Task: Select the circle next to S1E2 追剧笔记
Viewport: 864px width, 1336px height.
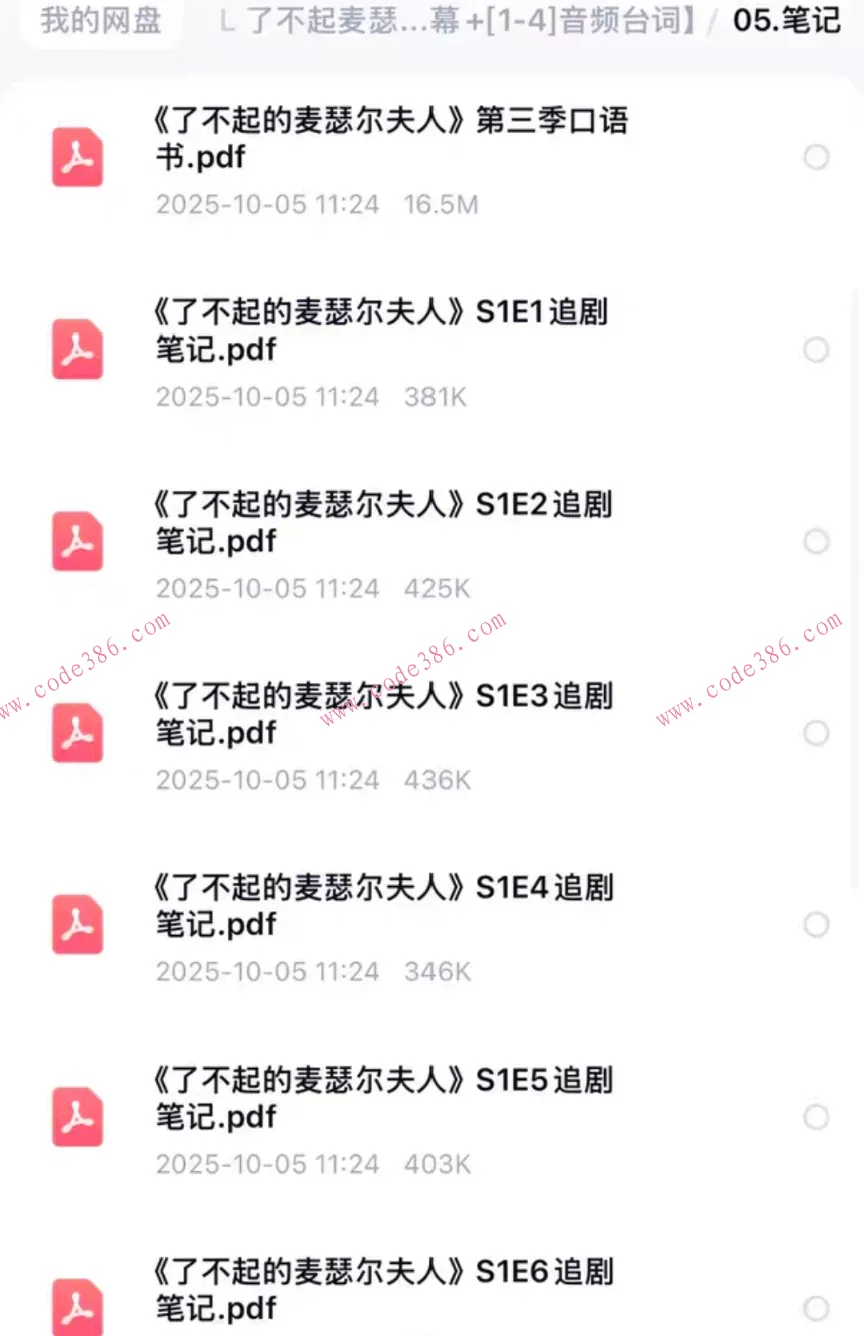Action: [x=817, y=541]
